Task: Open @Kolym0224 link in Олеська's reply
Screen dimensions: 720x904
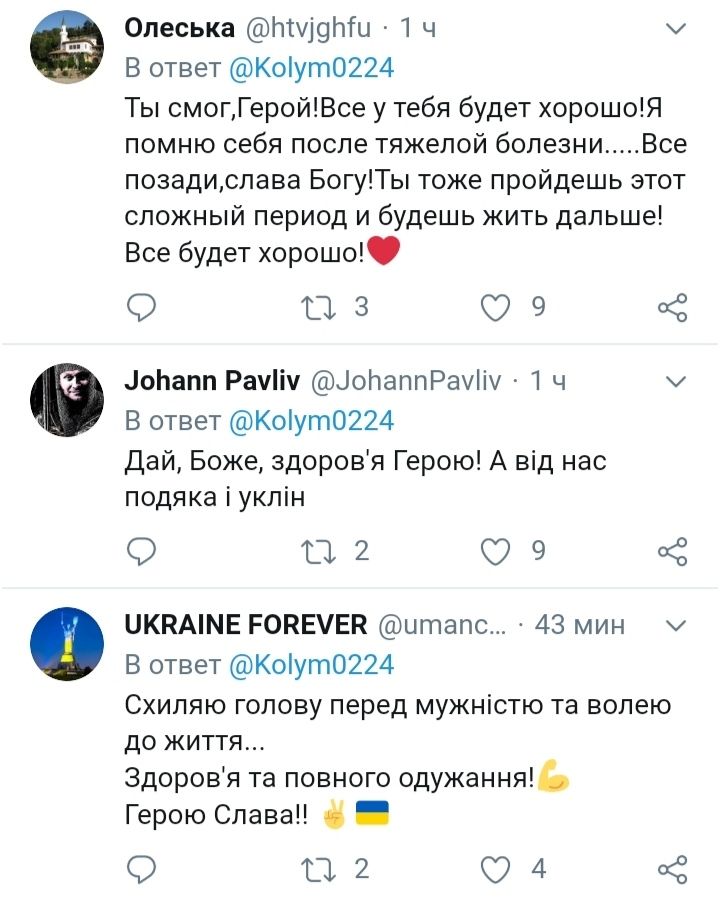Action: coord(311,67)
